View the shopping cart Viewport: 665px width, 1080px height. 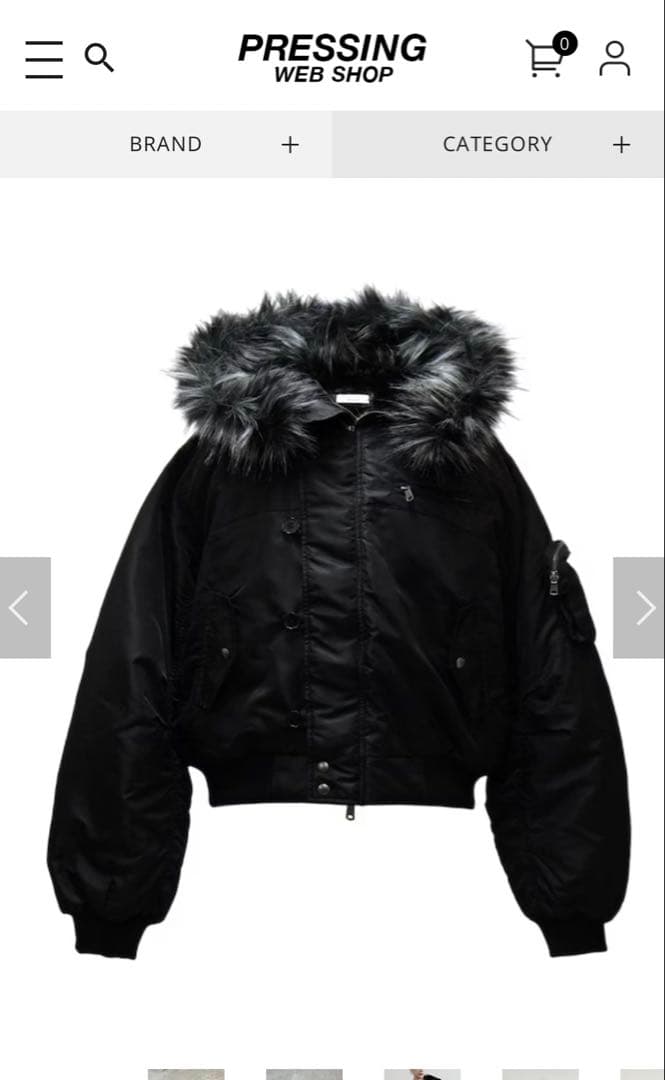tap(547, 58)
